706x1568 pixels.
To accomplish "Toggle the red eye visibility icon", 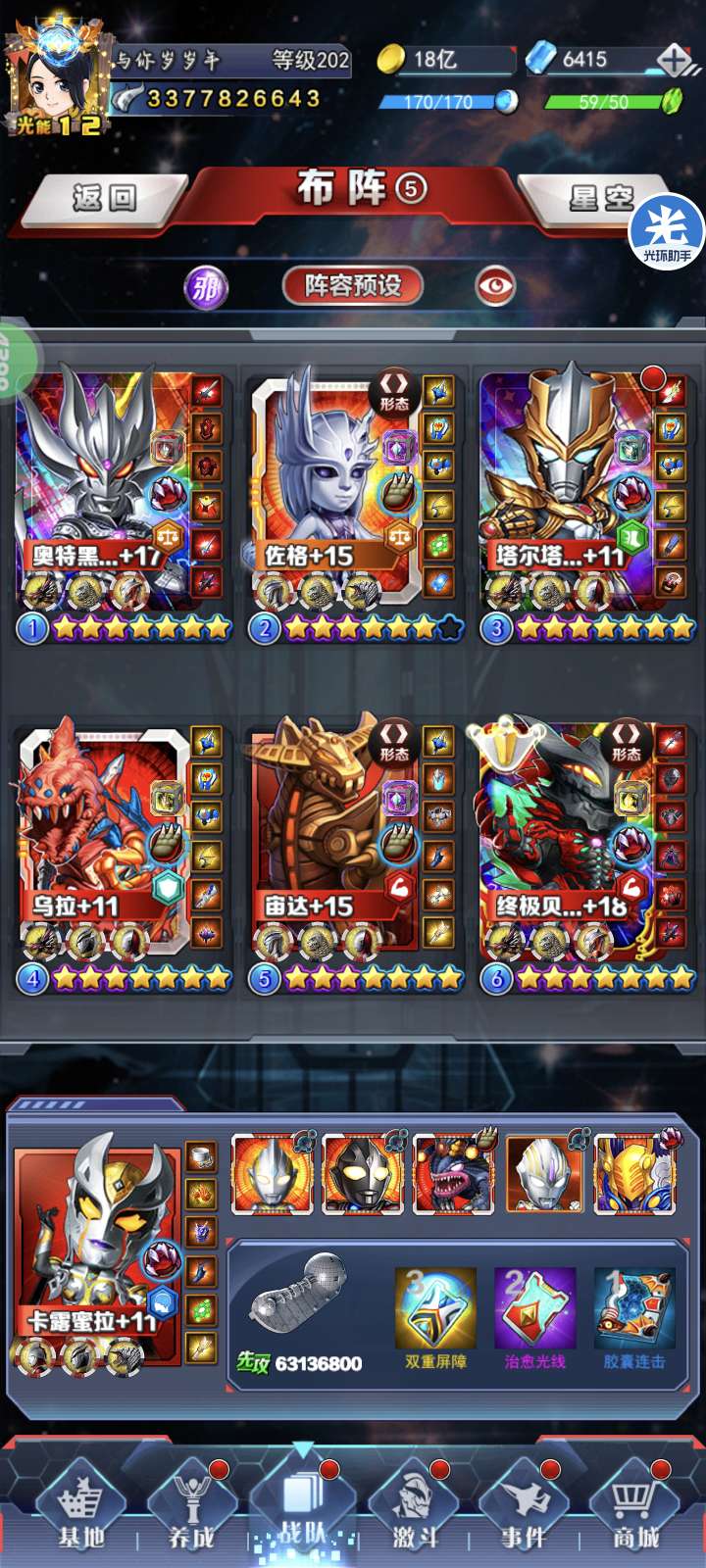I will [x=495, y=286].
